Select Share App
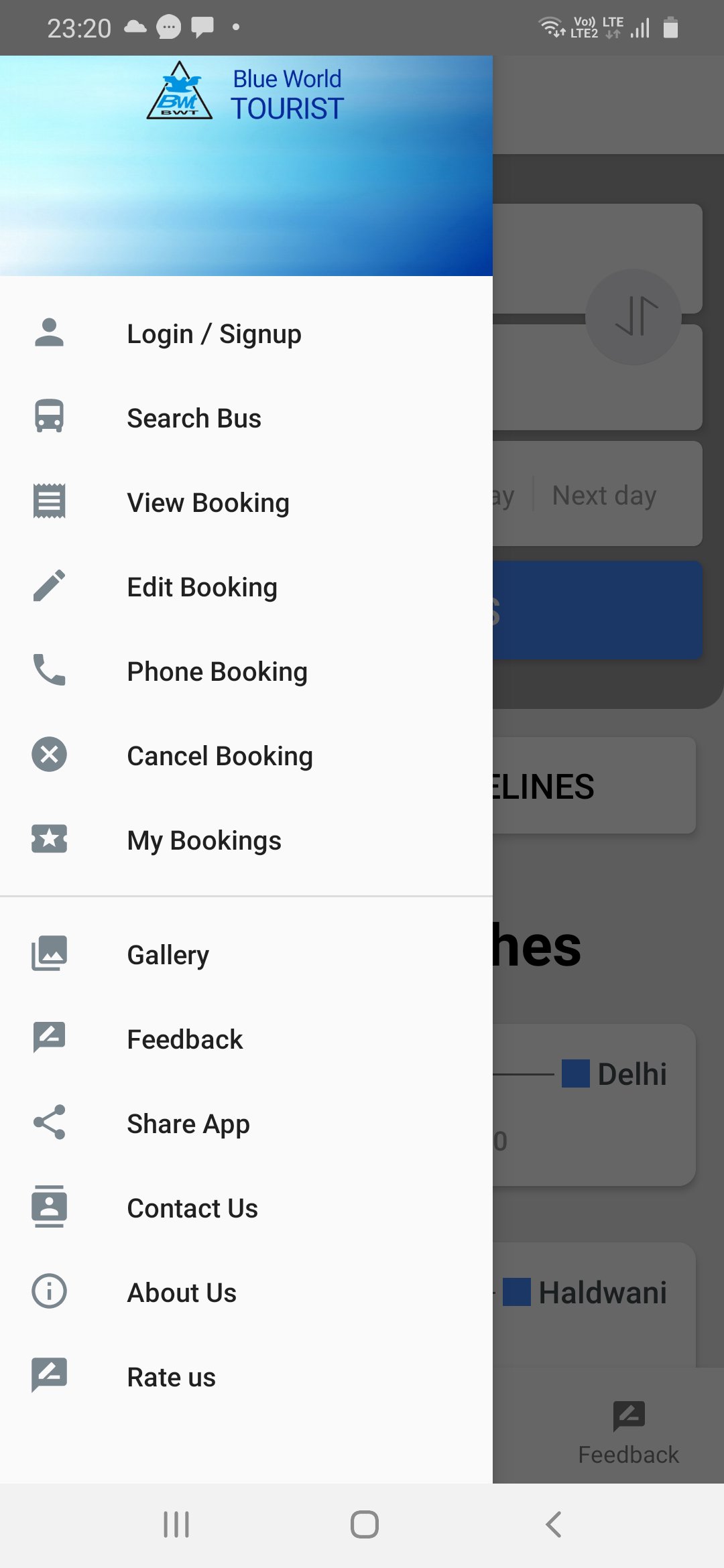Image resolution: width=724 pixels, height=1568 pixels. (x=246, y=1124)
